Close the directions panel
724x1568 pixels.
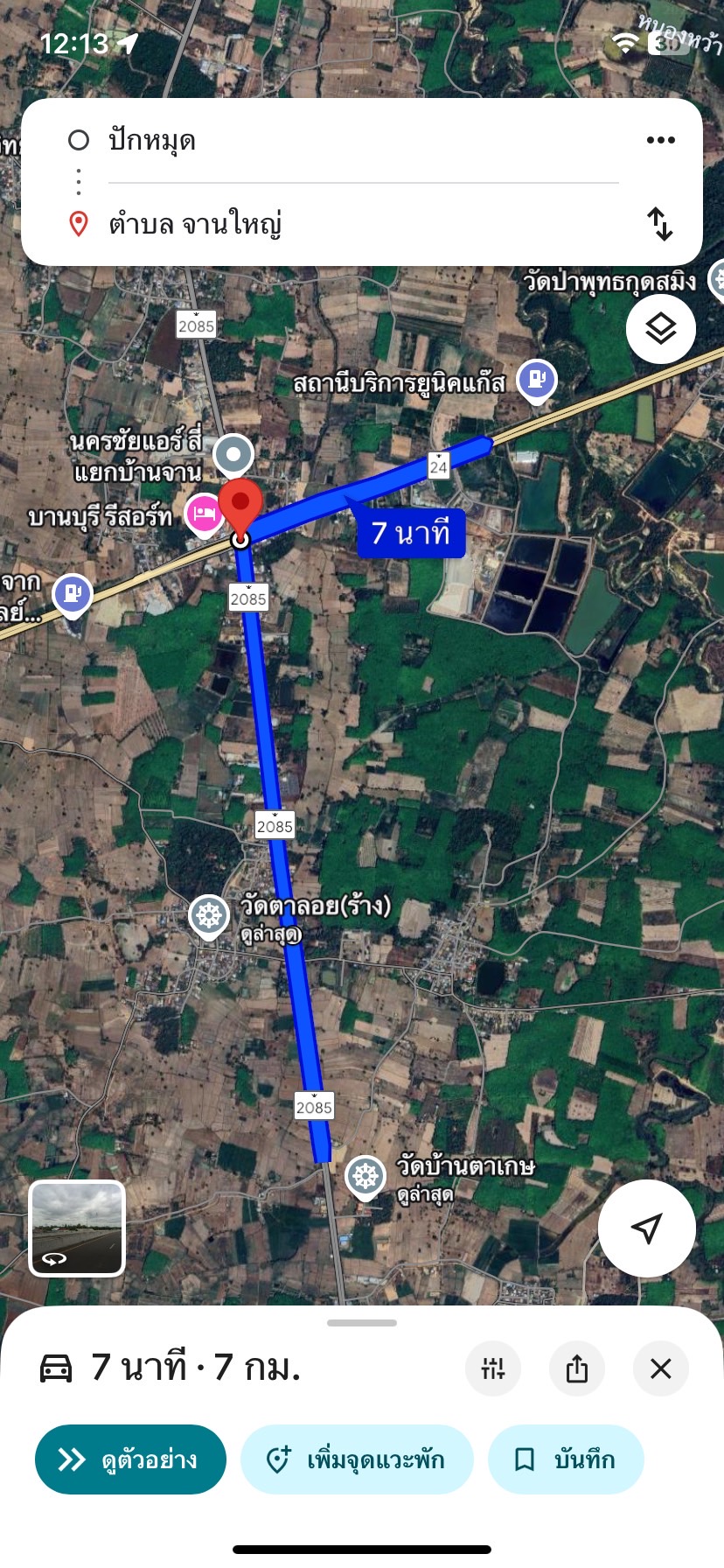point(661,1368)
